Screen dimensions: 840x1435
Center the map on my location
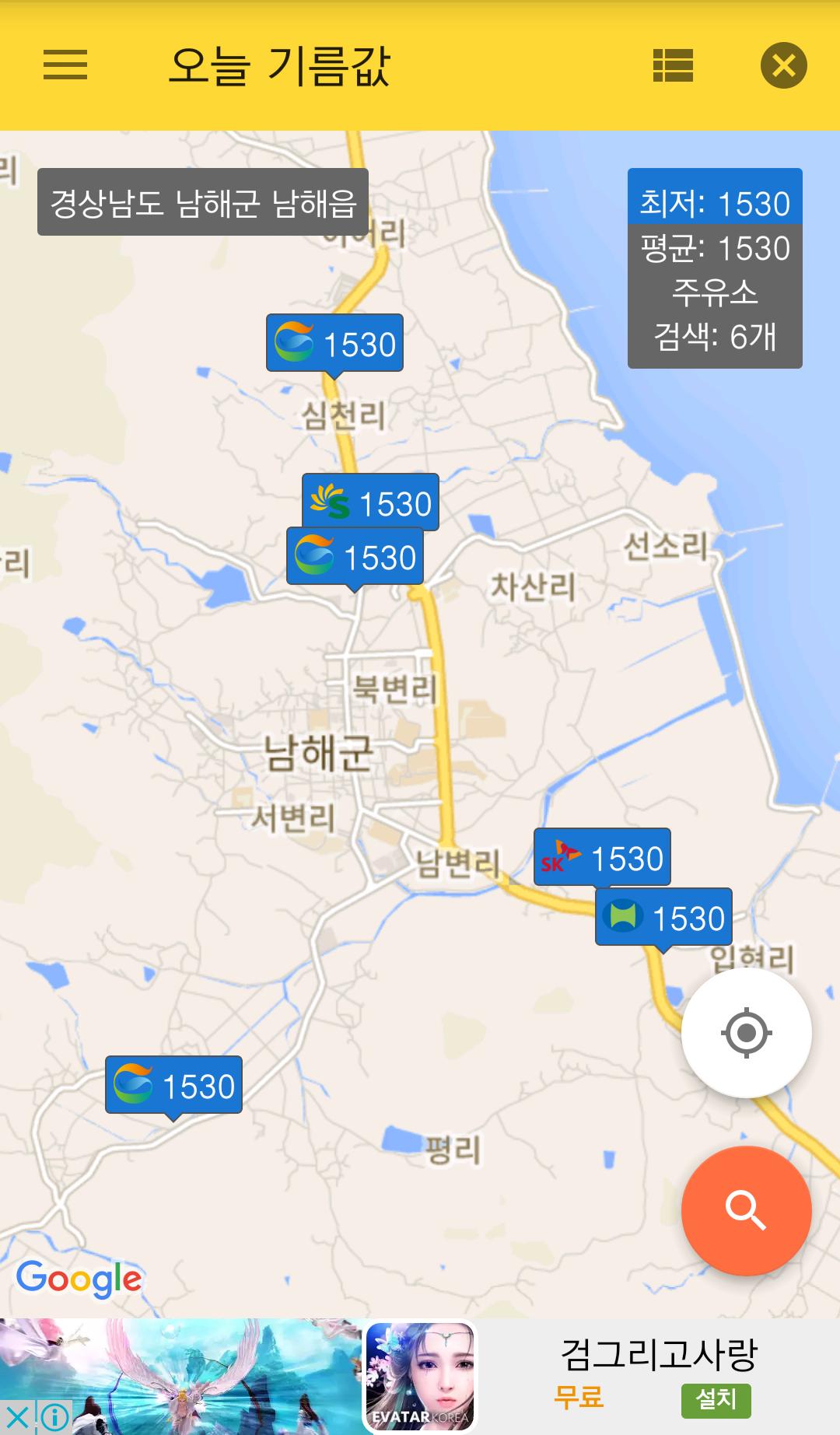pyautogui.click(x=746, y=1033)
